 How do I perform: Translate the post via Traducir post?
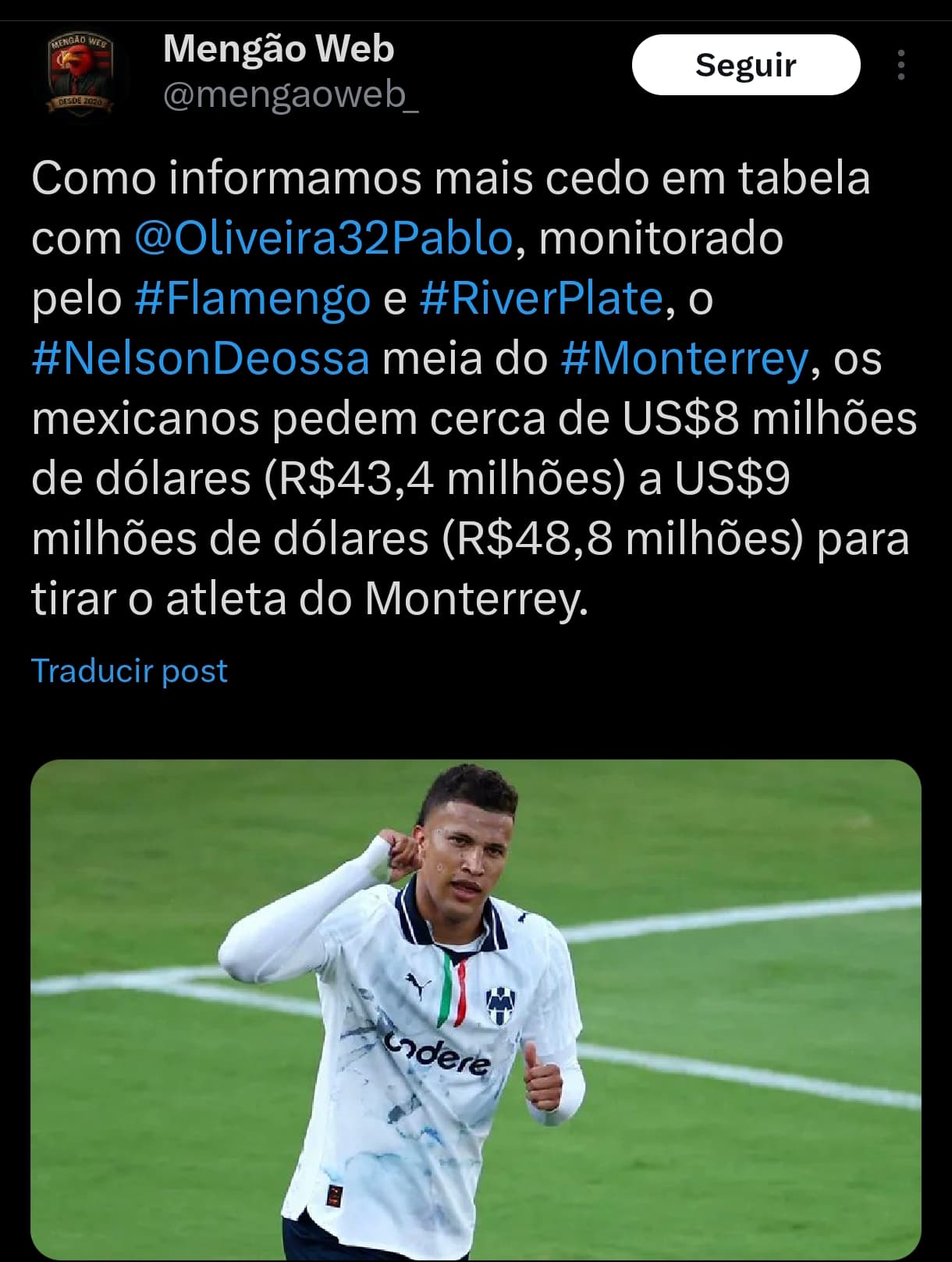pyautogui.click(x=130, y=670)
